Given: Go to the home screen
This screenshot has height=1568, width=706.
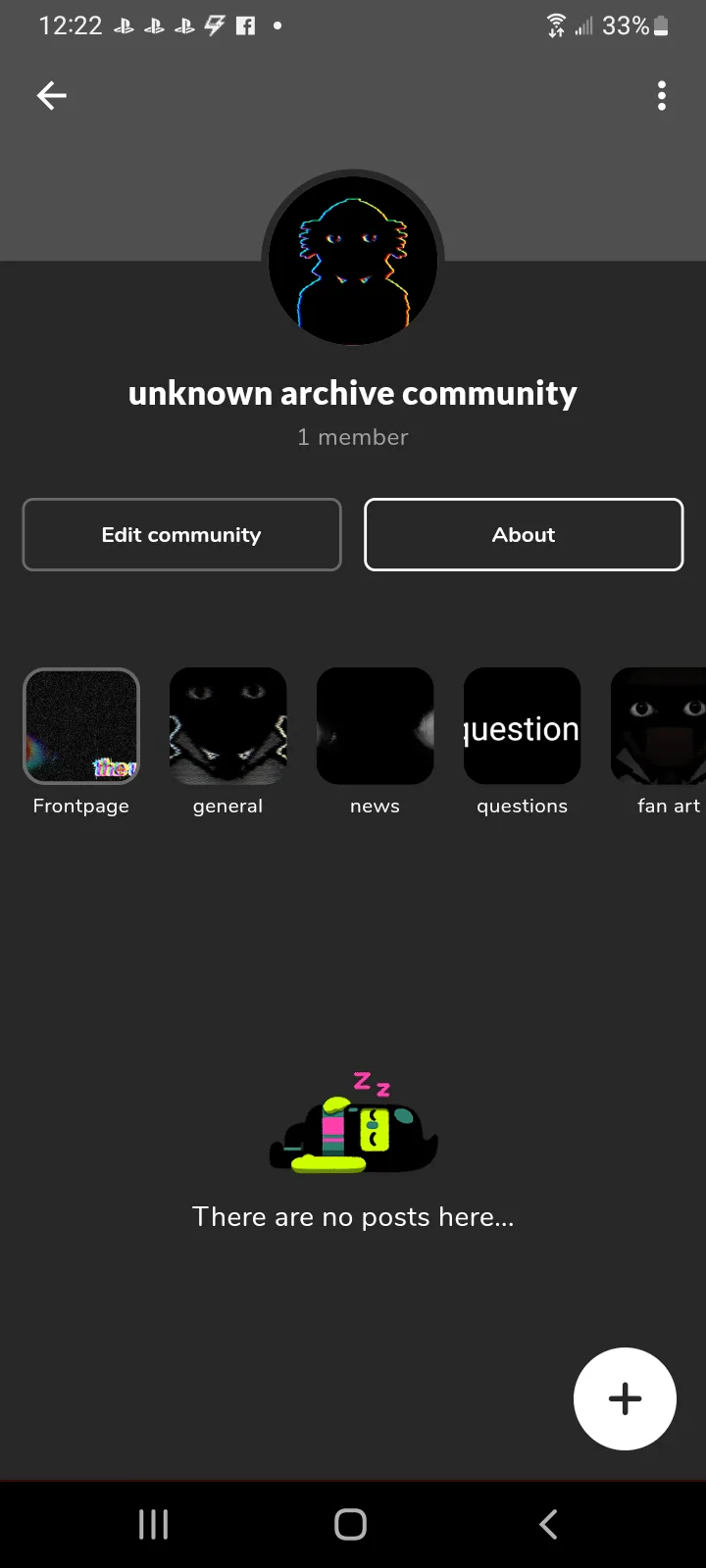Looking at the screenshot, I should [351, 1524].
